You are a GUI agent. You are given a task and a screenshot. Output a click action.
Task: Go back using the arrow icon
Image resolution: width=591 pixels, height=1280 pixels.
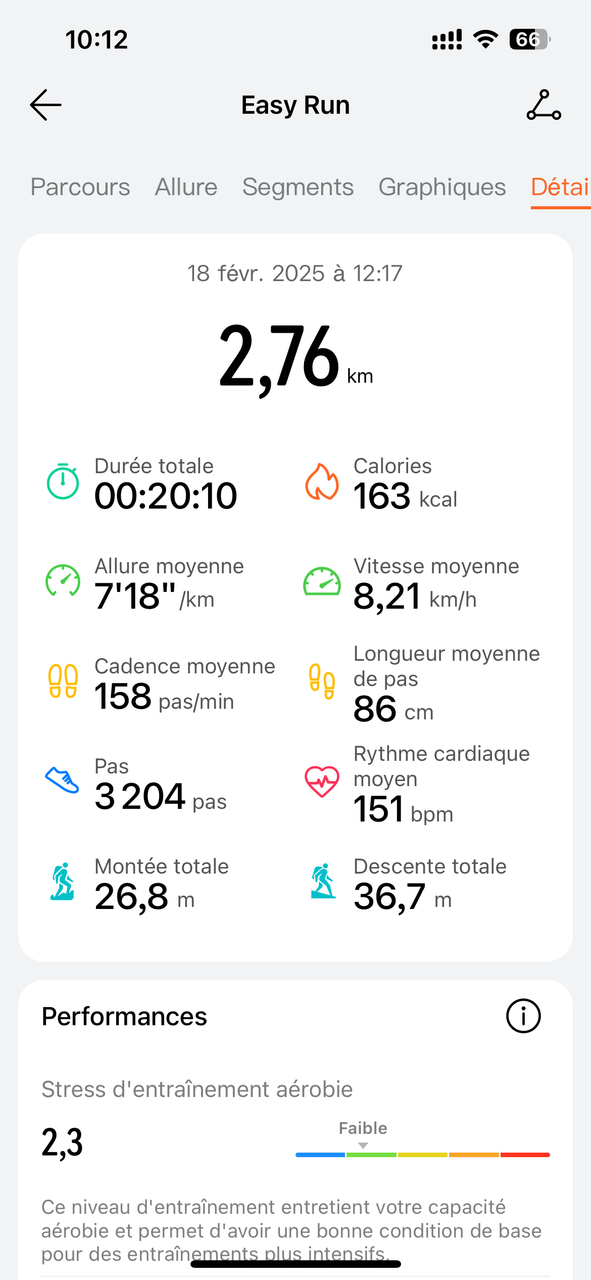[x=46, y=105]
